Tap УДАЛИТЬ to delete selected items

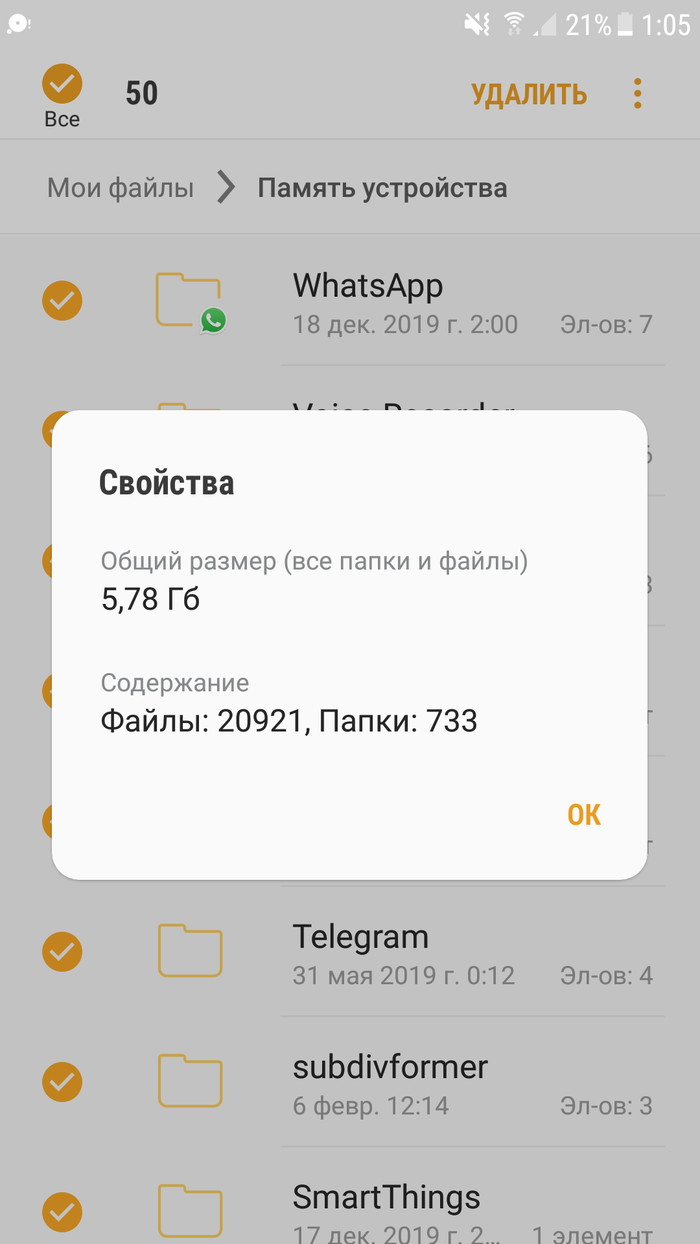(528, 94)
